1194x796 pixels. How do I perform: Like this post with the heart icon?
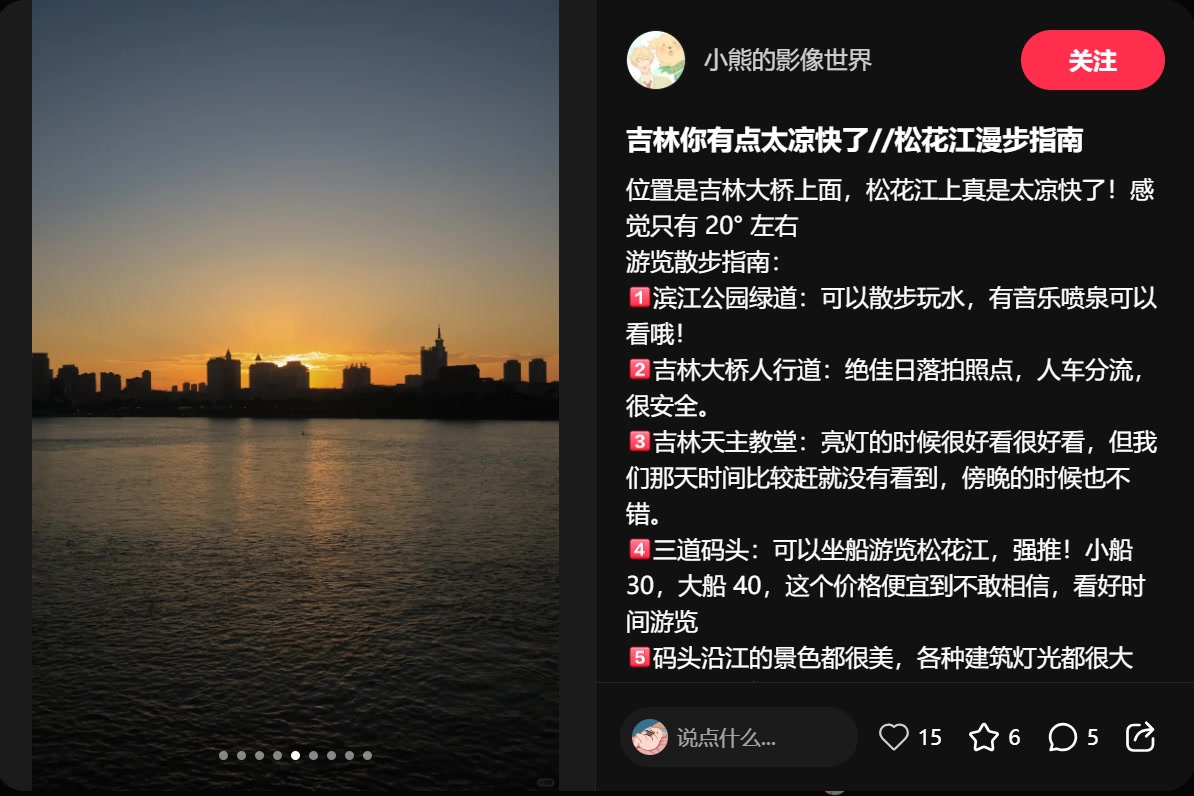893,738
